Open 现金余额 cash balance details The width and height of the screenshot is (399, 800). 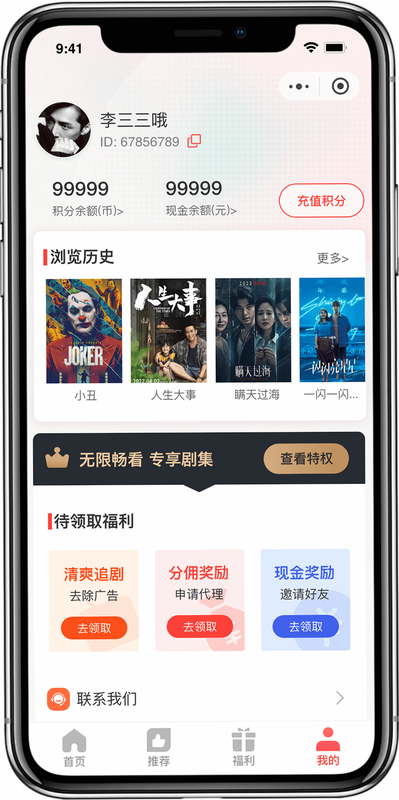[201, 211]
